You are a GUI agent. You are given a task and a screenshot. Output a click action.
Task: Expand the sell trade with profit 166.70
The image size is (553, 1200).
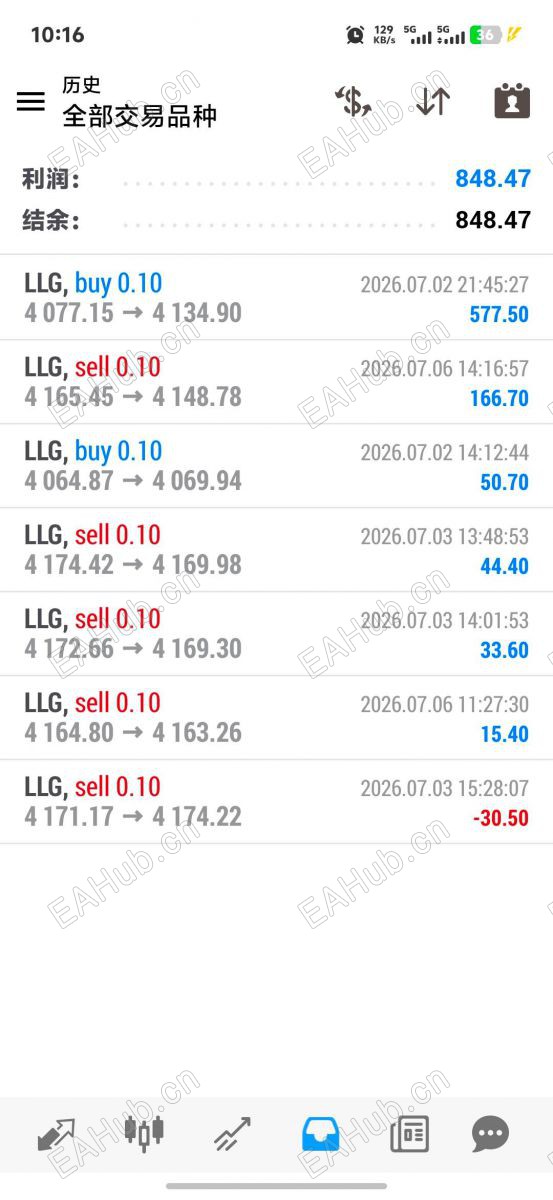[276, 382]
